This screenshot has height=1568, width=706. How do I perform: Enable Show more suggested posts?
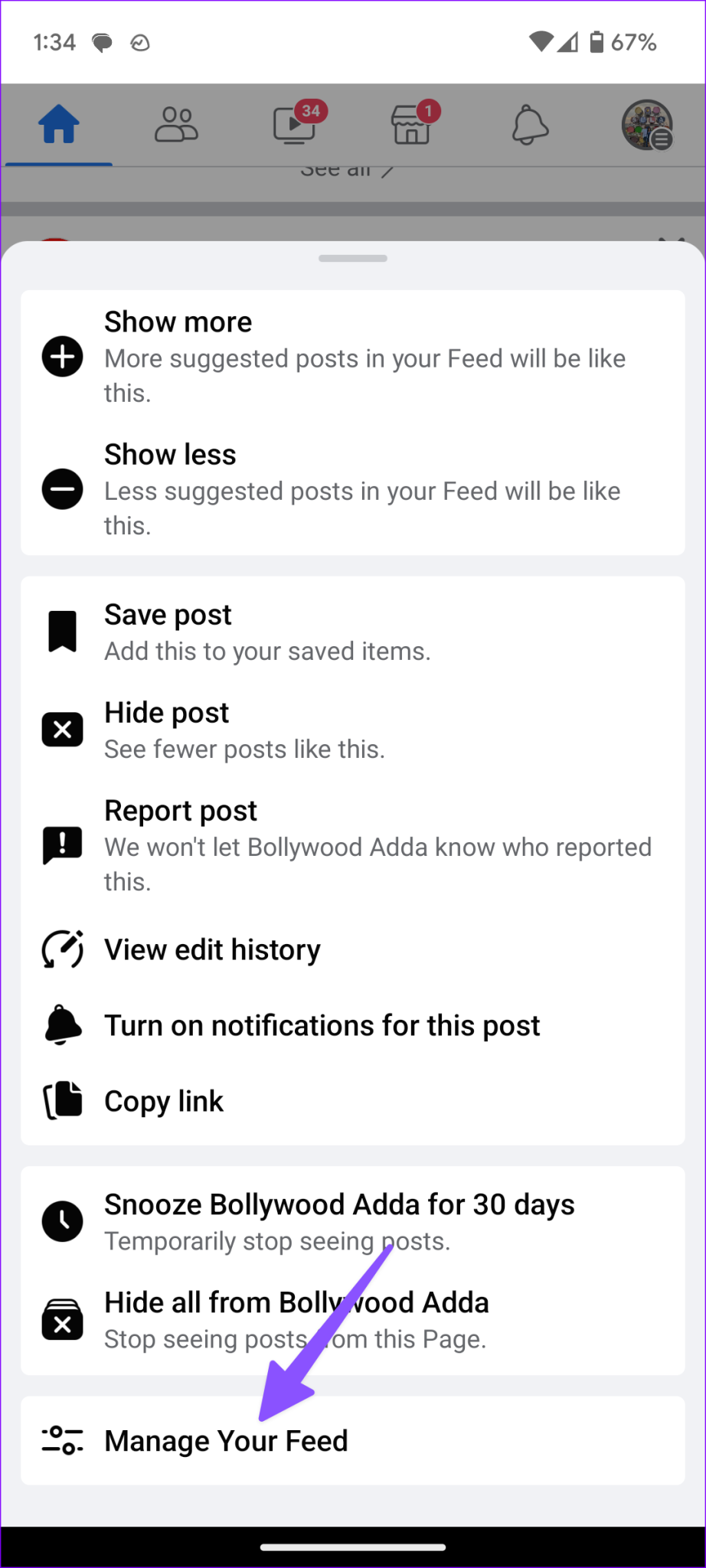352,354
